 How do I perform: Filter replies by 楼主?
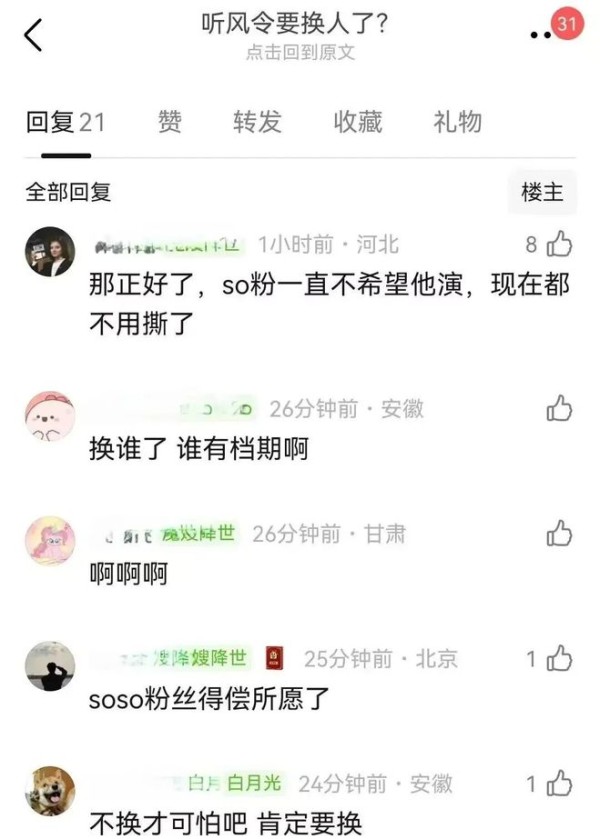click(x=542, y=192)
